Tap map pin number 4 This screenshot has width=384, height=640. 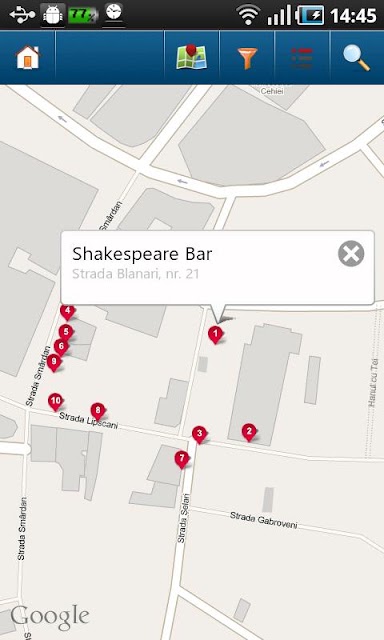point(67,311)
